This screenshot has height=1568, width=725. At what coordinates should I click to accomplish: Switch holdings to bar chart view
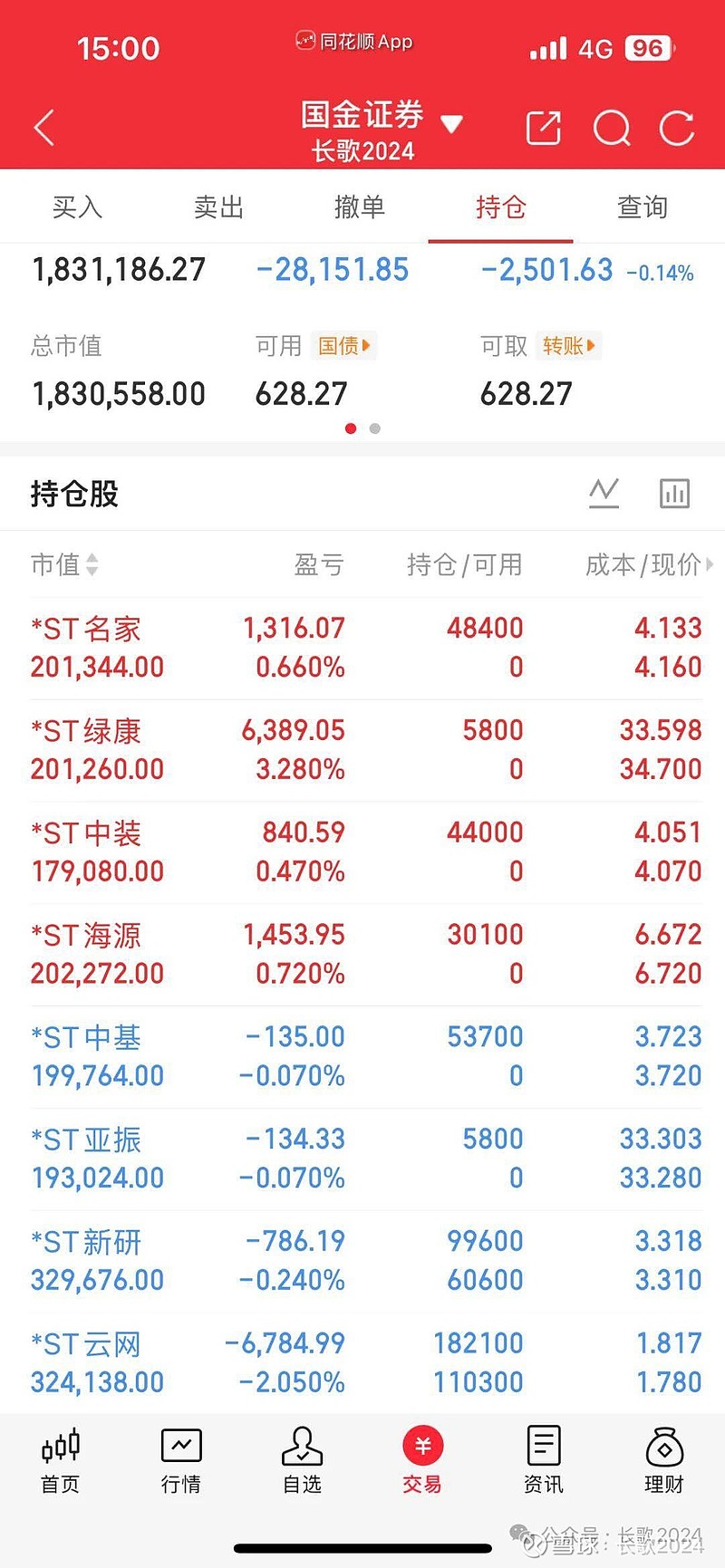click(674, 494)
